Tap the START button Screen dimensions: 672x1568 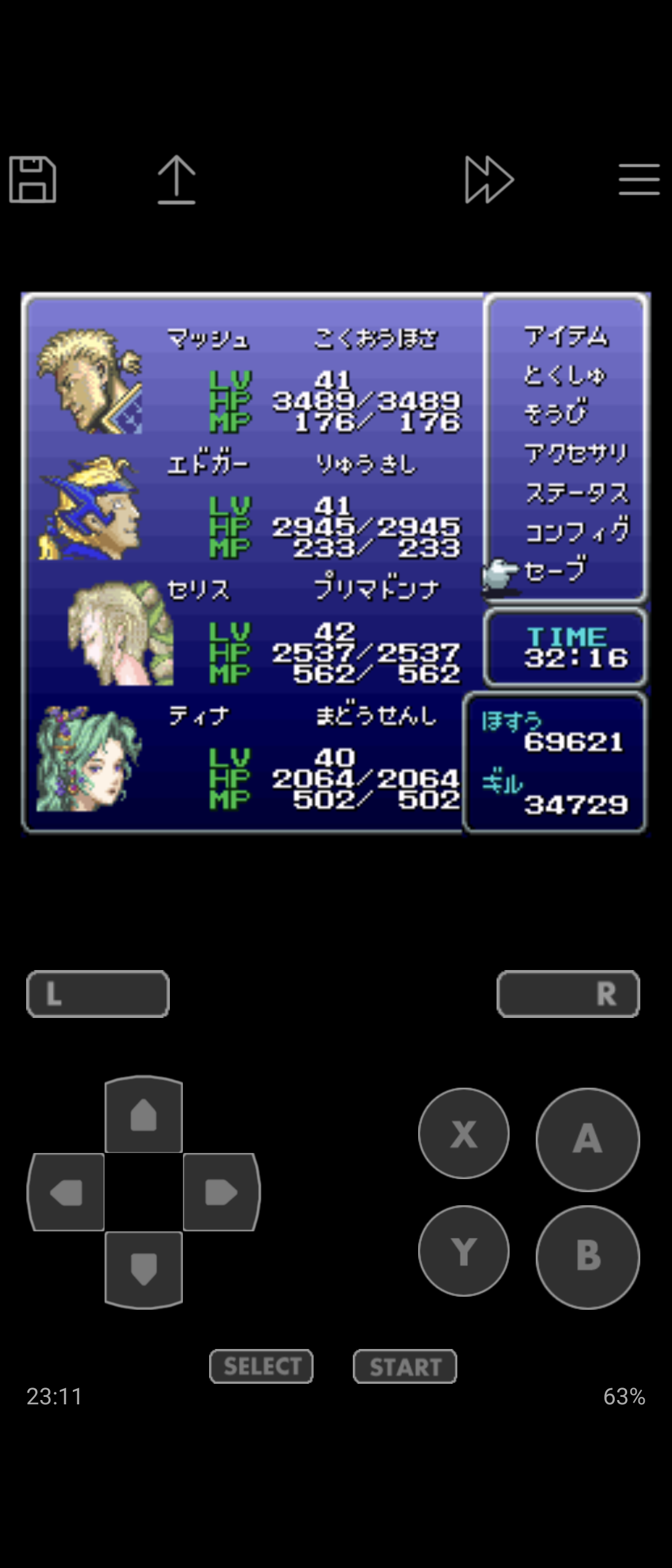[x=405, y=1366]
